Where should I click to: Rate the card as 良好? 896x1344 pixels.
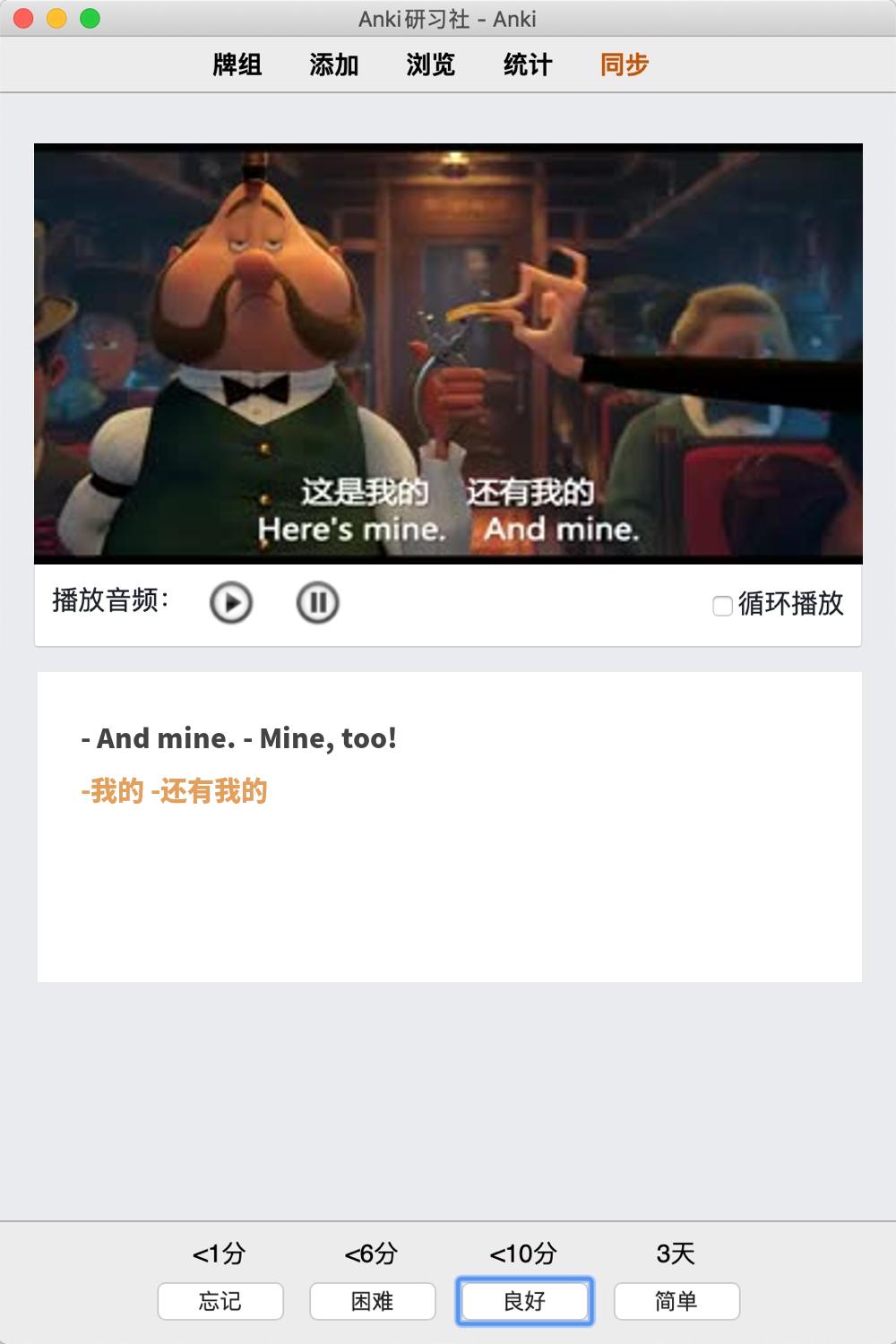coord(525,1301)
